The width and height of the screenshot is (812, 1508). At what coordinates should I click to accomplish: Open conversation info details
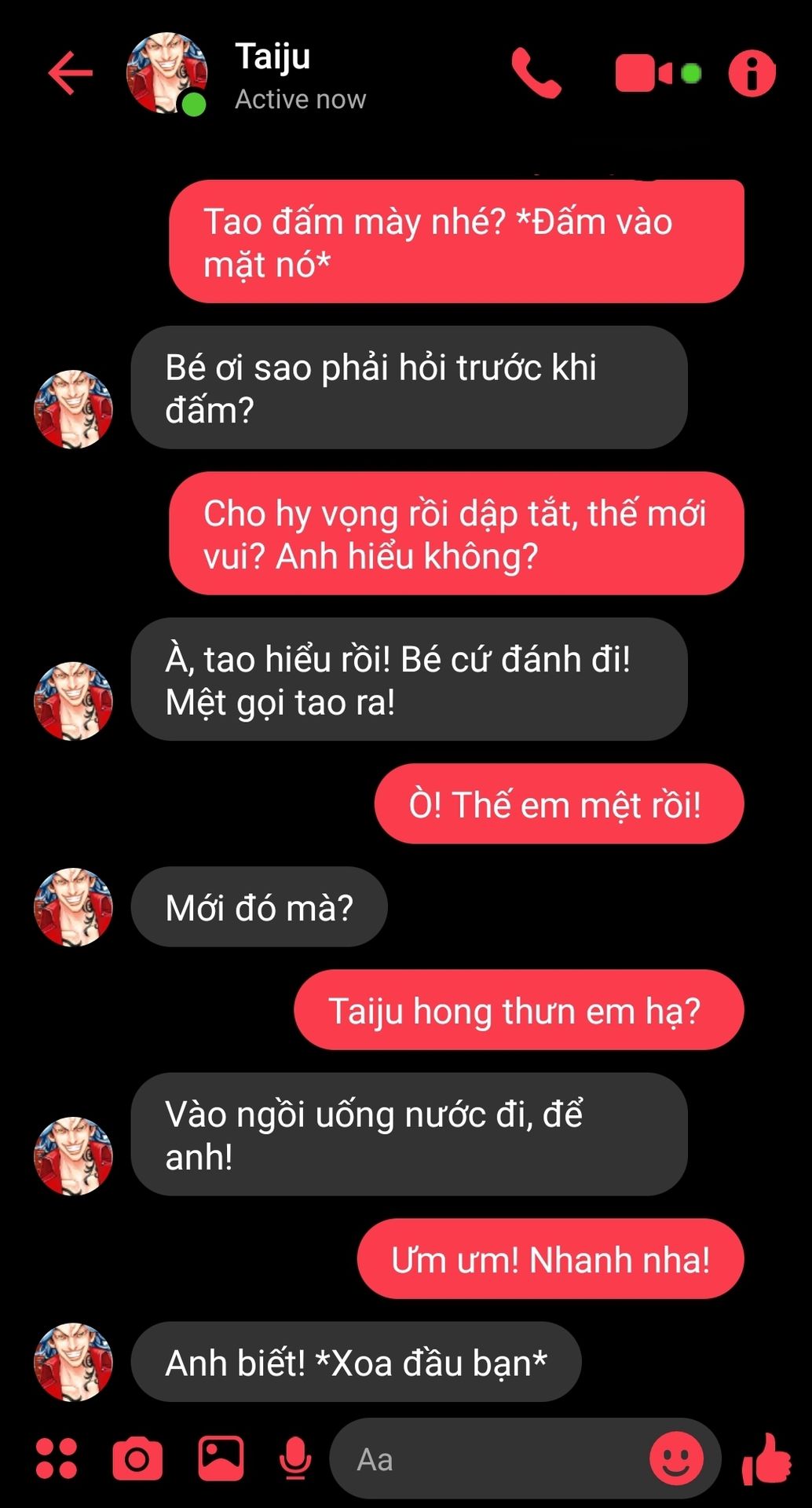(x=752, y=74)
